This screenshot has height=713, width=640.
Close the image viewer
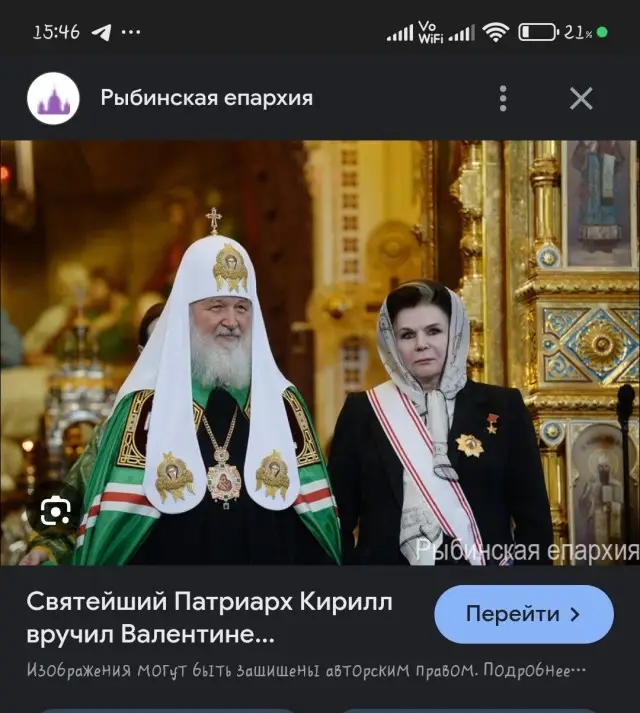(581, 98)
